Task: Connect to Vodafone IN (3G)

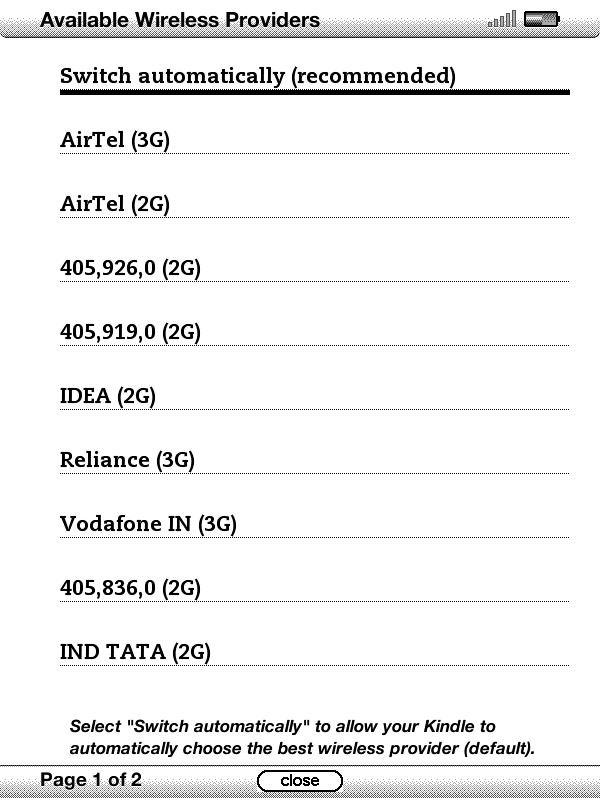Action: pyautogui.click(x=148, y=525)
